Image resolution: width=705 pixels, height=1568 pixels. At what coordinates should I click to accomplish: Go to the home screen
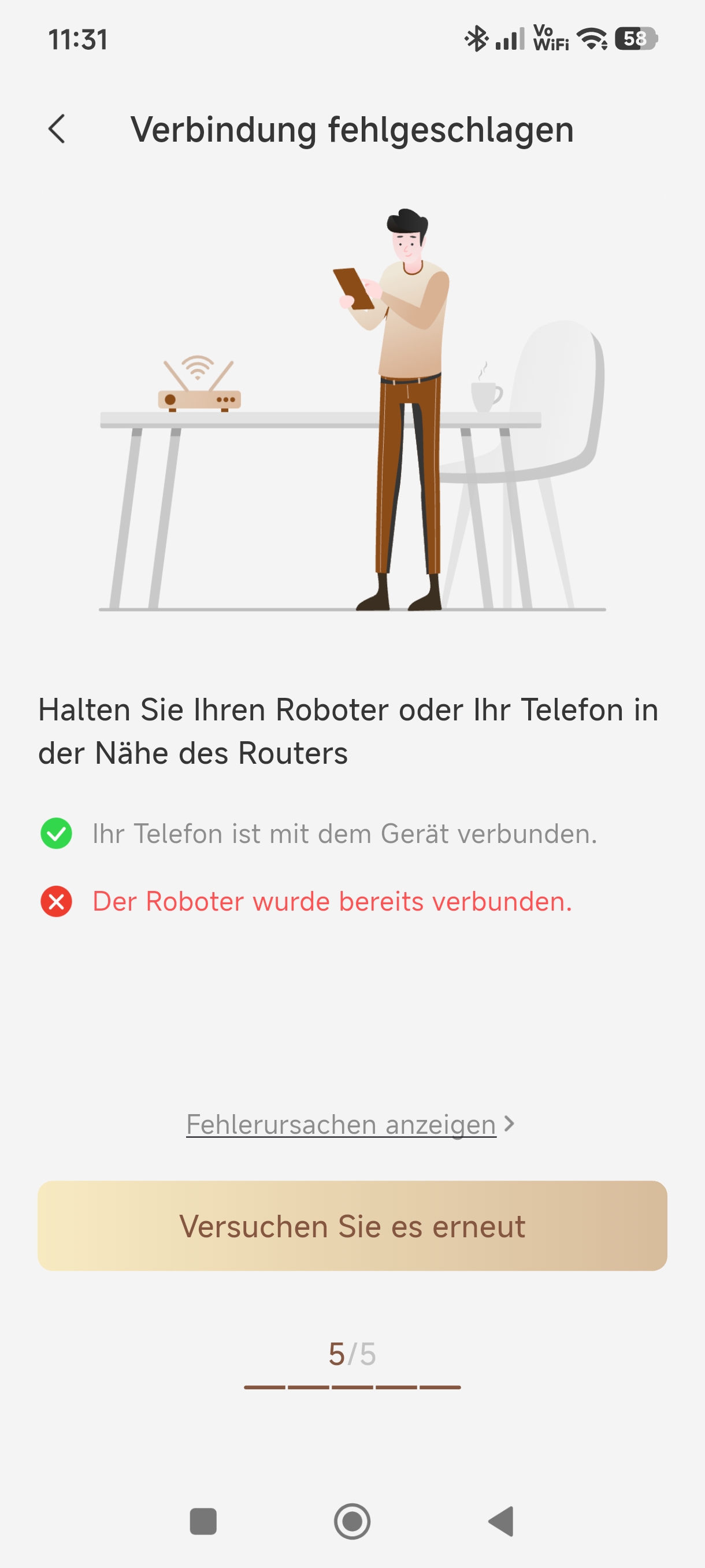(x=352, y=1521)
